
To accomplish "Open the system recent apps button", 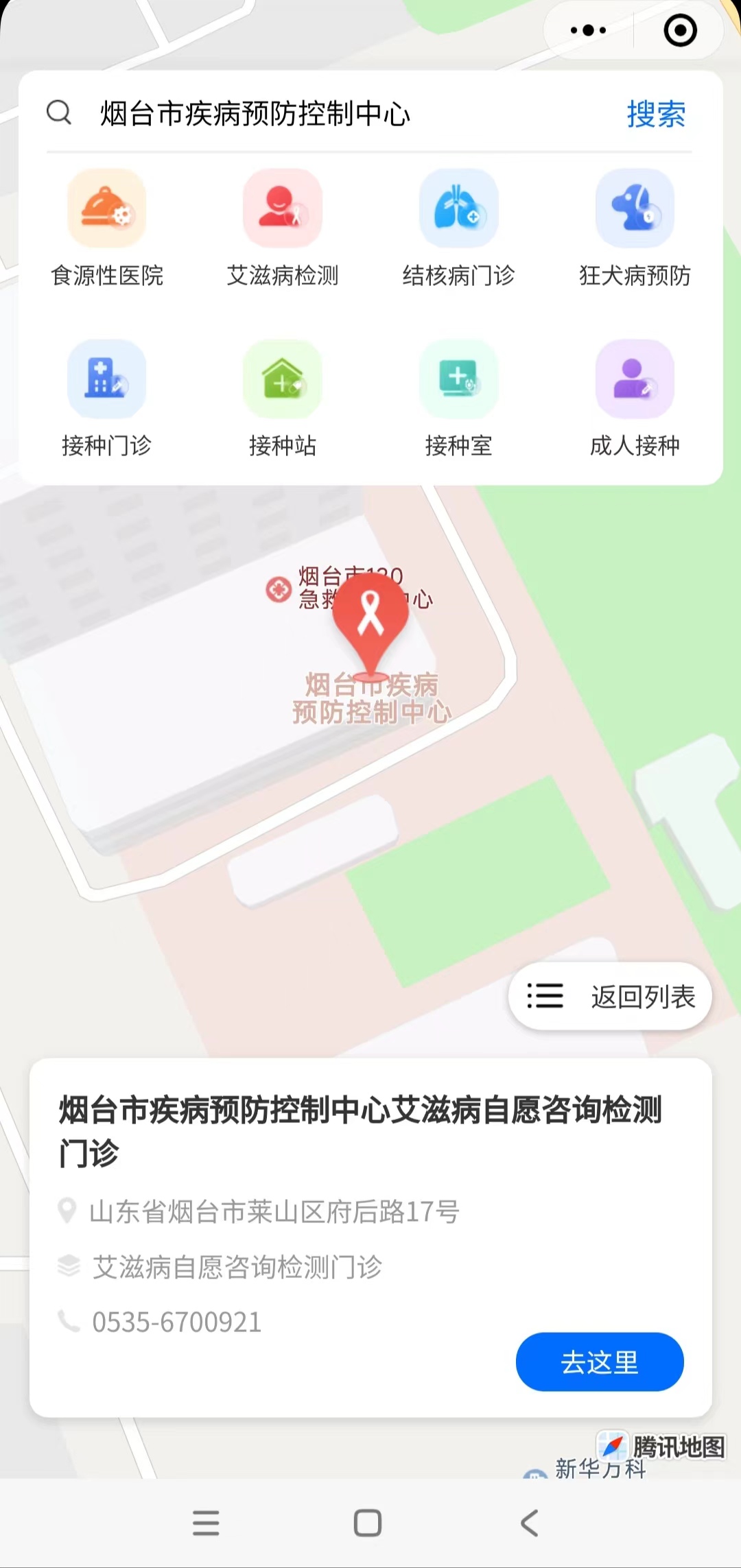I will click(206, 1523).
